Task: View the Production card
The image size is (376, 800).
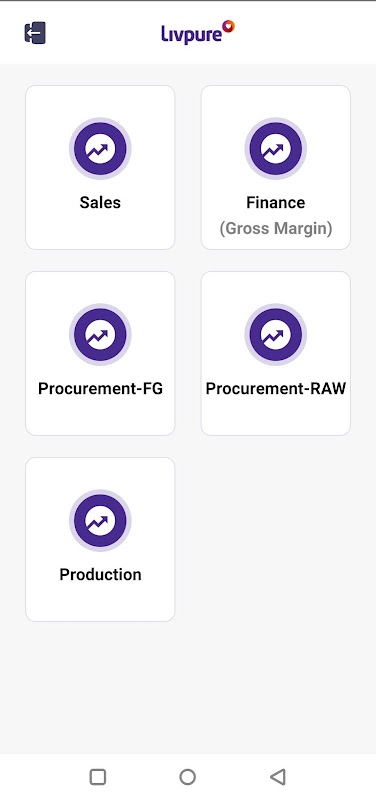Action: click(x=100, y=539)
